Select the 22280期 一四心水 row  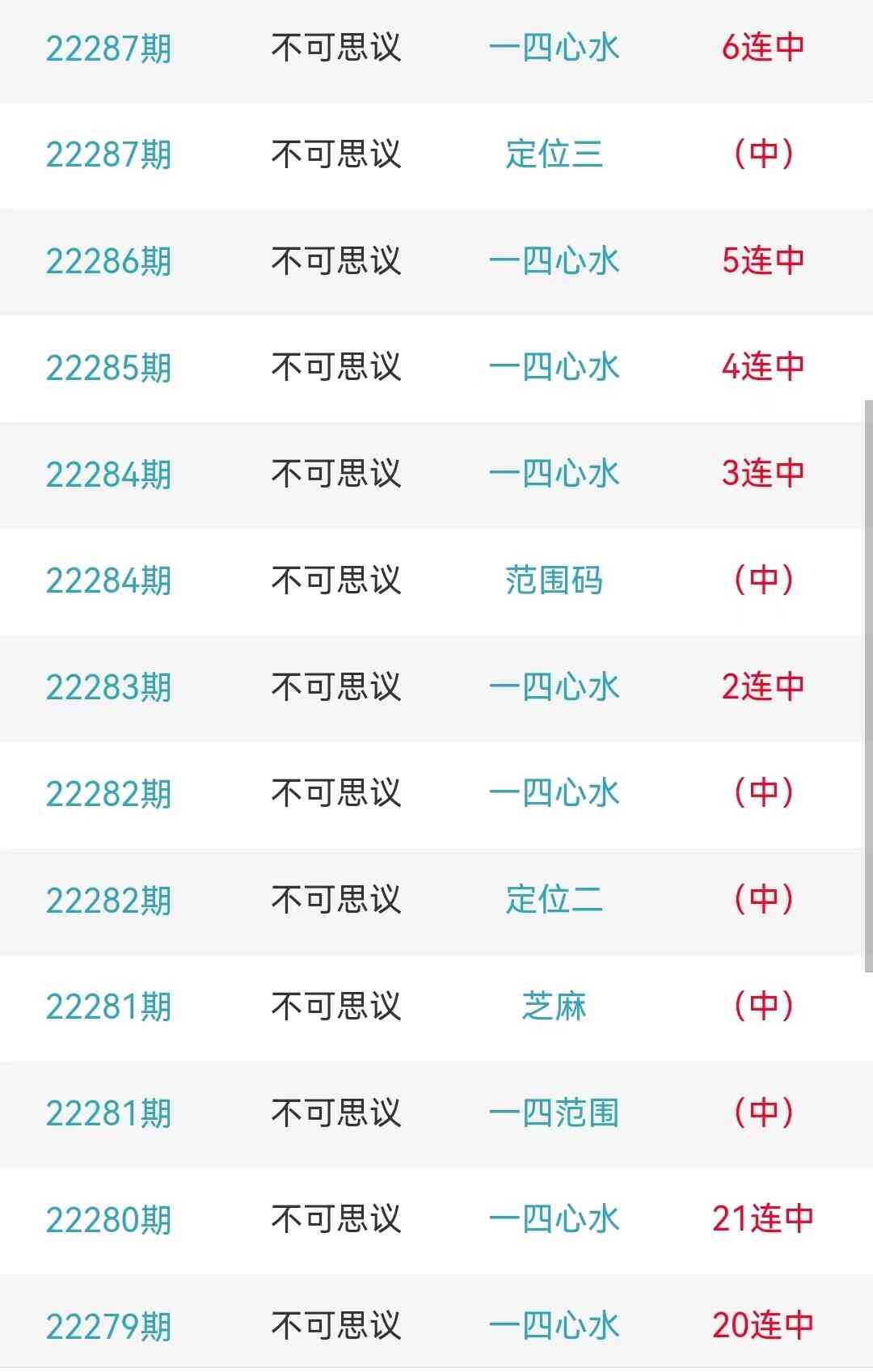pyautogui.click(x=554, y=1220)
